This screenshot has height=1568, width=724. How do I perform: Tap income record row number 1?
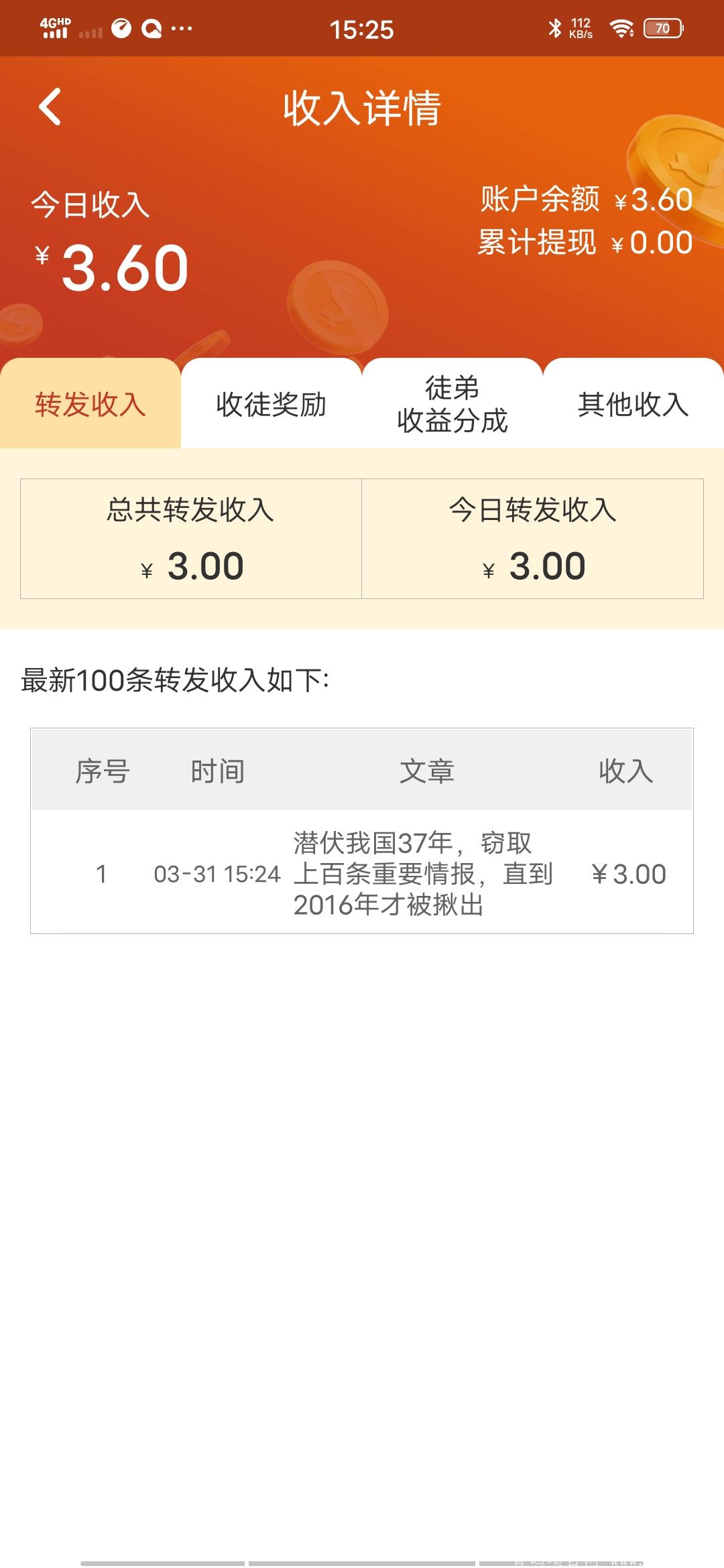(x=362, y=873)
